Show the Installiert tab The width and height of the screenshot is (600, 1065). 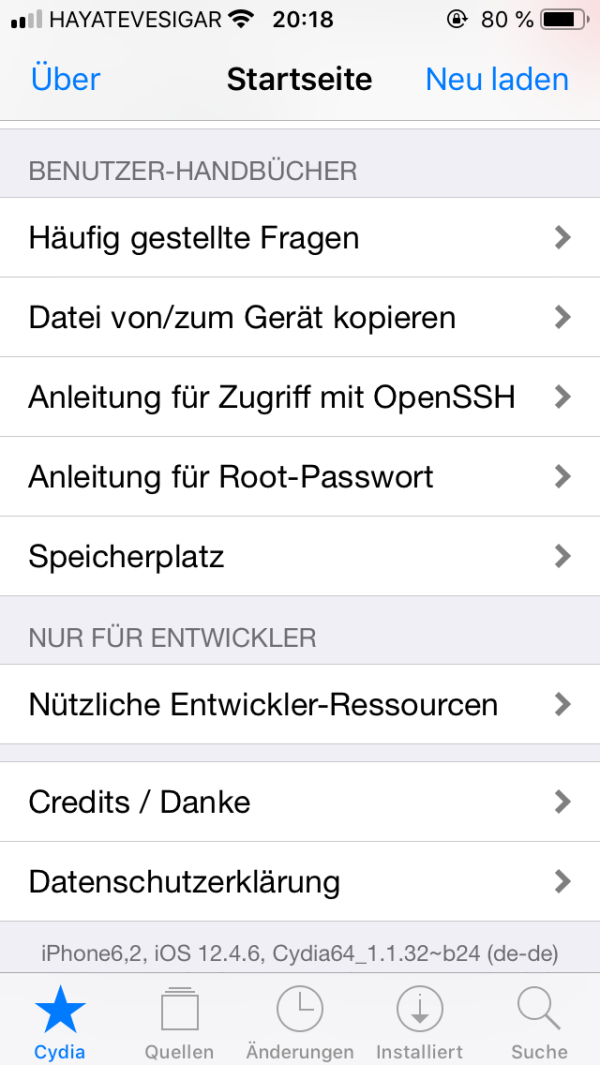click(419, 1022)
